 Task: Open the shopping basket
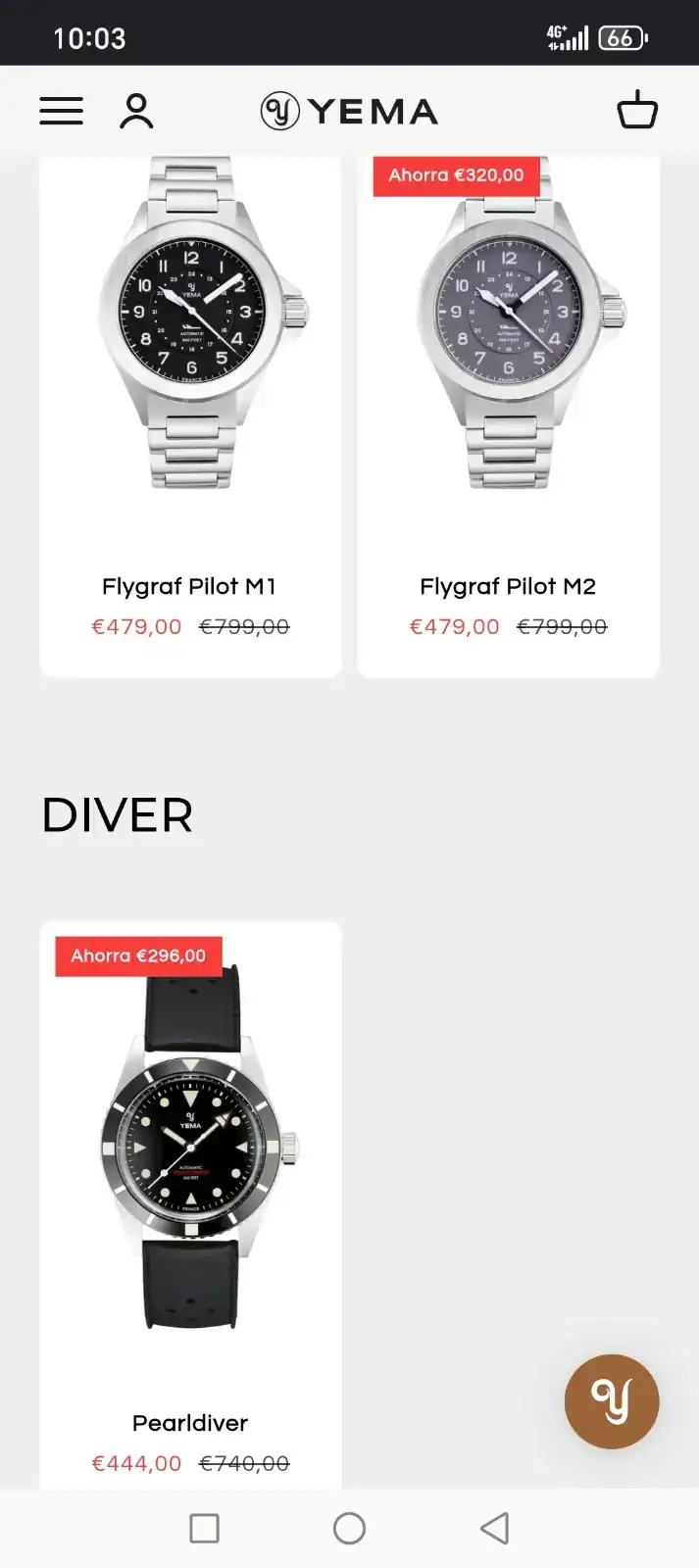(x=637, y=110)
